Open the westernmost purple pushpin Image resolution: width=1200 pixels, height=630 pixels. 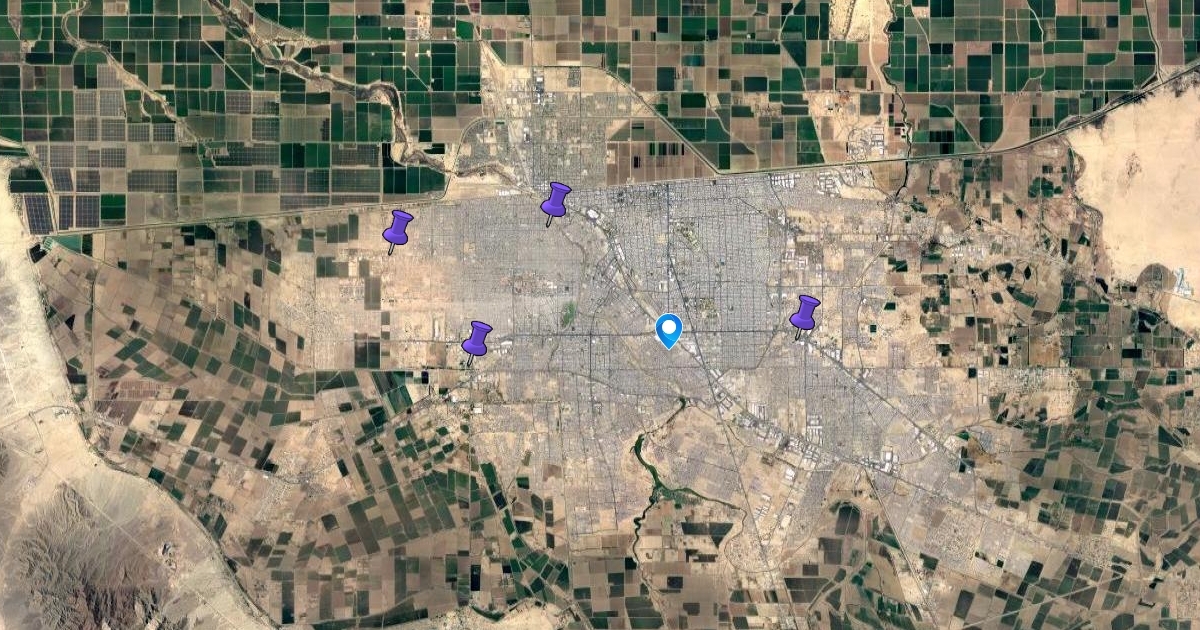click(x=397, y=229)
